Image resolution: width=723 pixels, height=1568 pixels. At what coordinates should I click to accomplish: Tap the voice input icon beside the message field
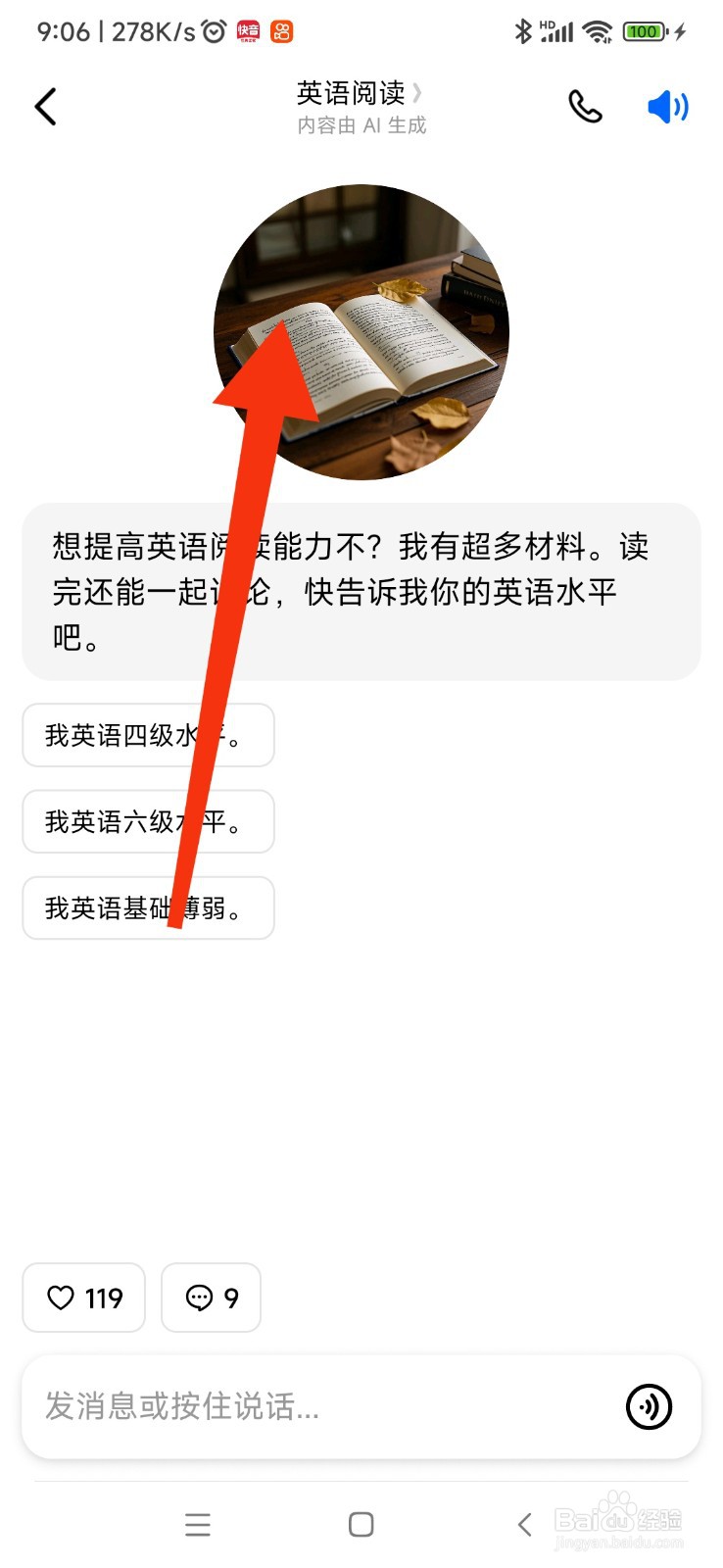[648, 1407]
